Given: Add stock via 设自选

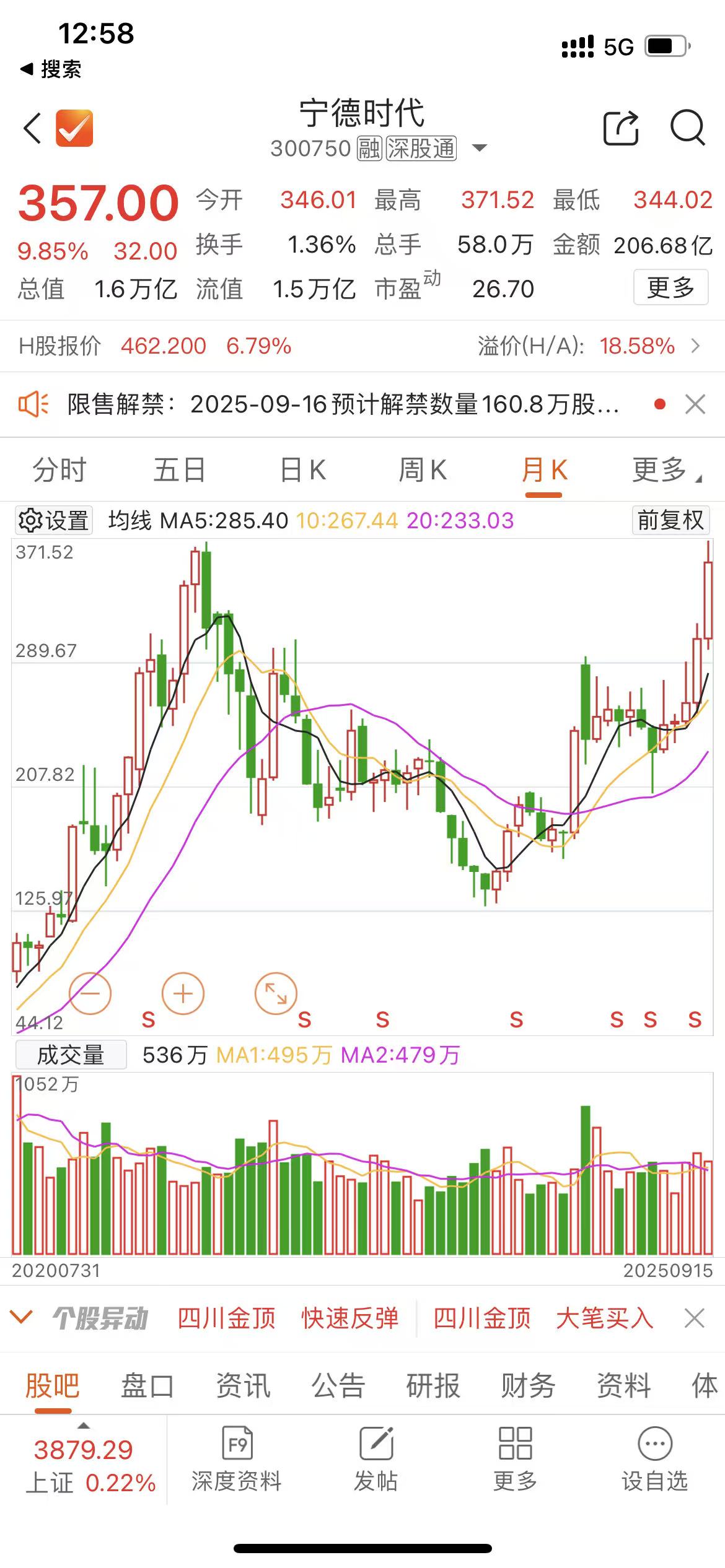Looking at the screenshot, I should coord(654,1458).
